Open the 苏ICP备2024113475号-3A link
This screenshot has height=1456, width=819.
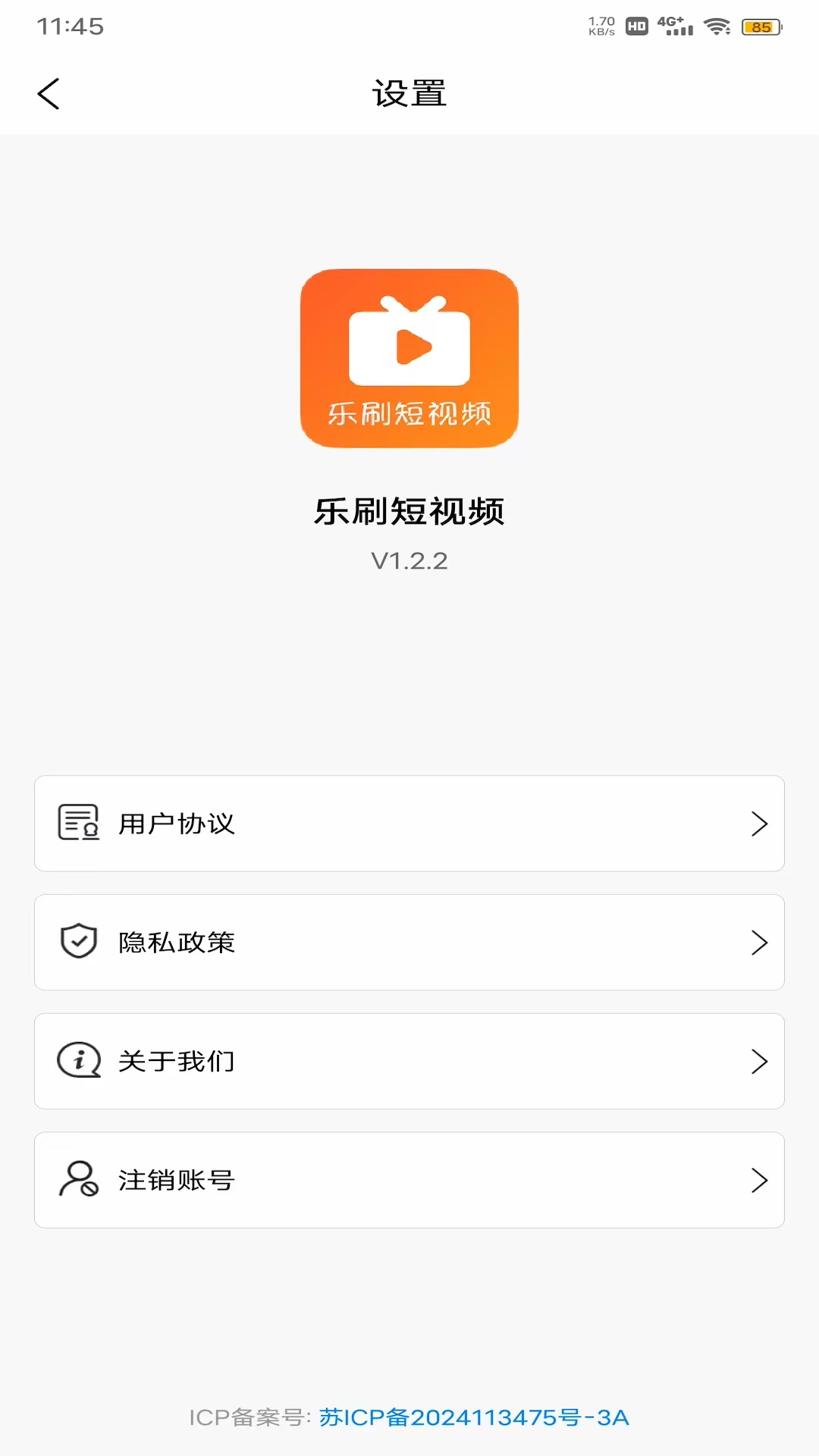pyautogui.click(x=474, y=1417)
